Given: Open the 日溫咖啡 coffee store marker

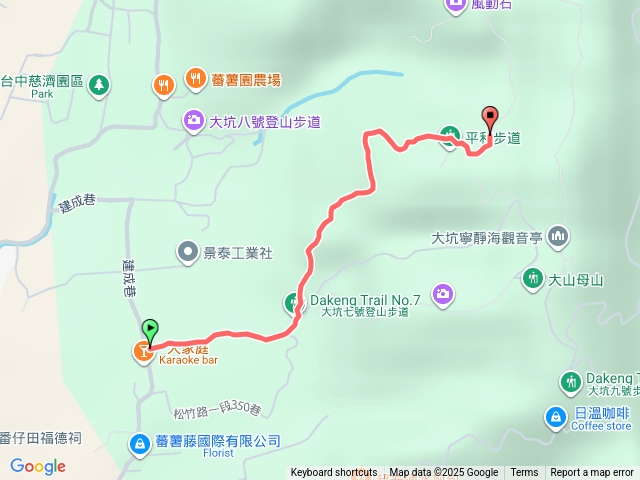Looking at the screenshot, I should 555,415.
